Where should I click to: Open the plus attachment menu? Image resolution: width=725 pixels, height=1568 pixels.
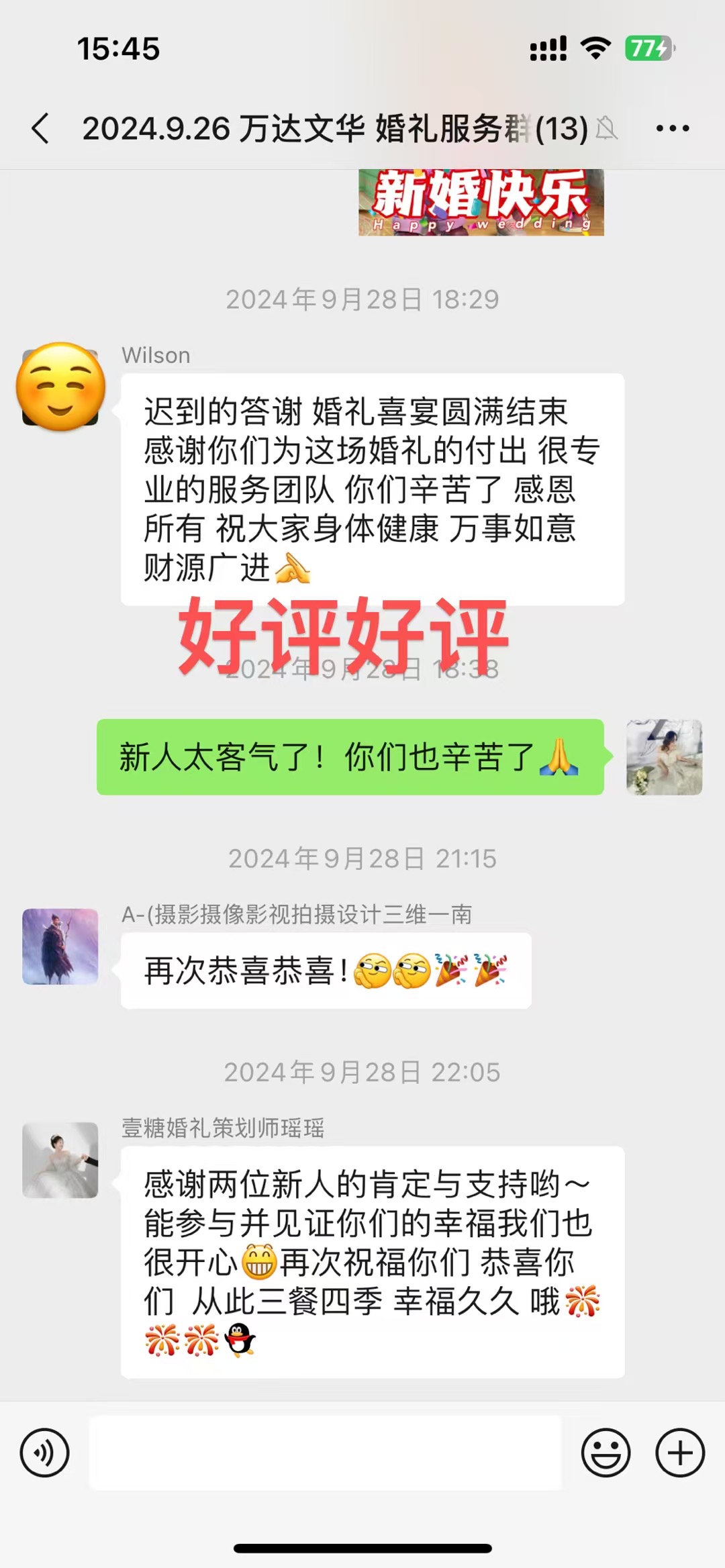click(679, 1453)
